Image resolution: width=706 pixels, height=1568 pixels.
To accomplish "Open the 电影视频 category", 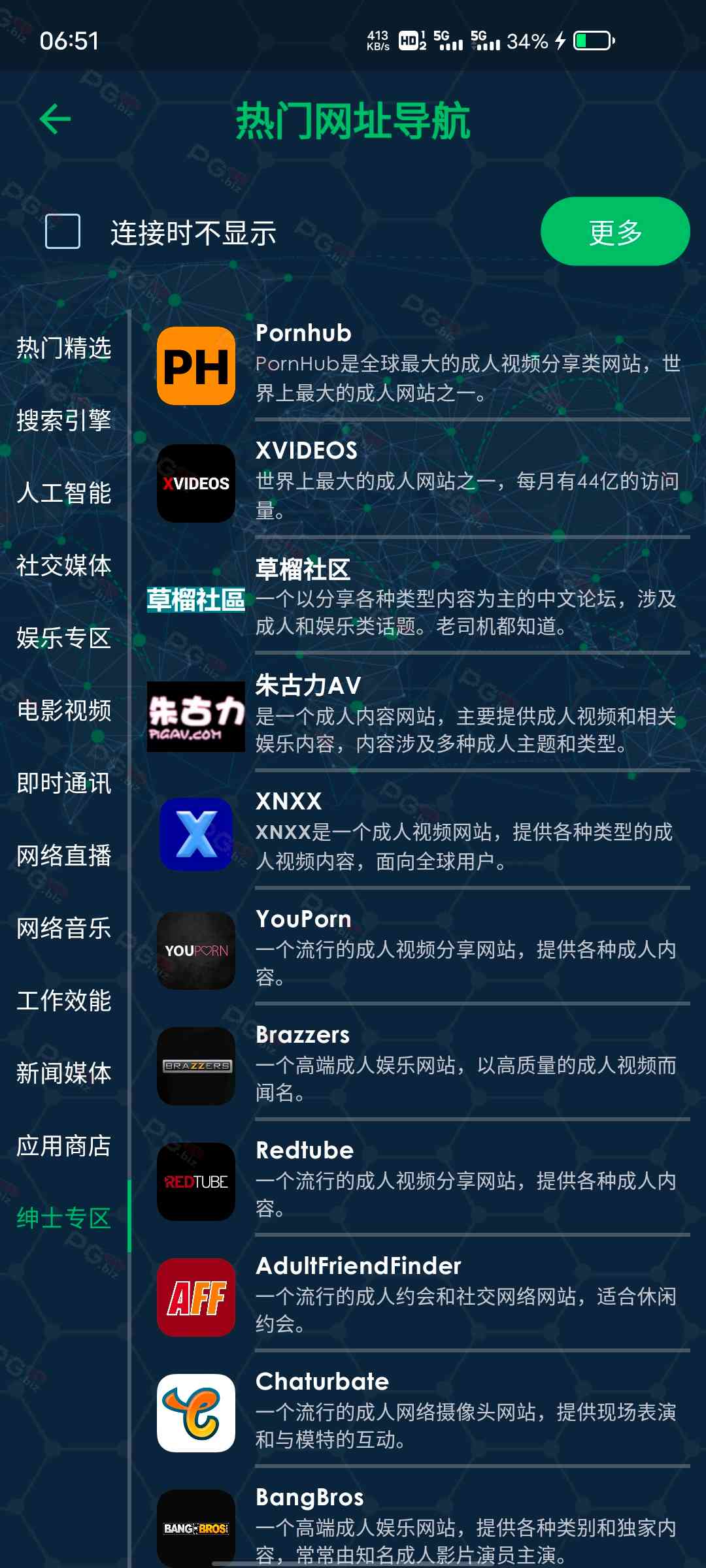I will 64,710.
